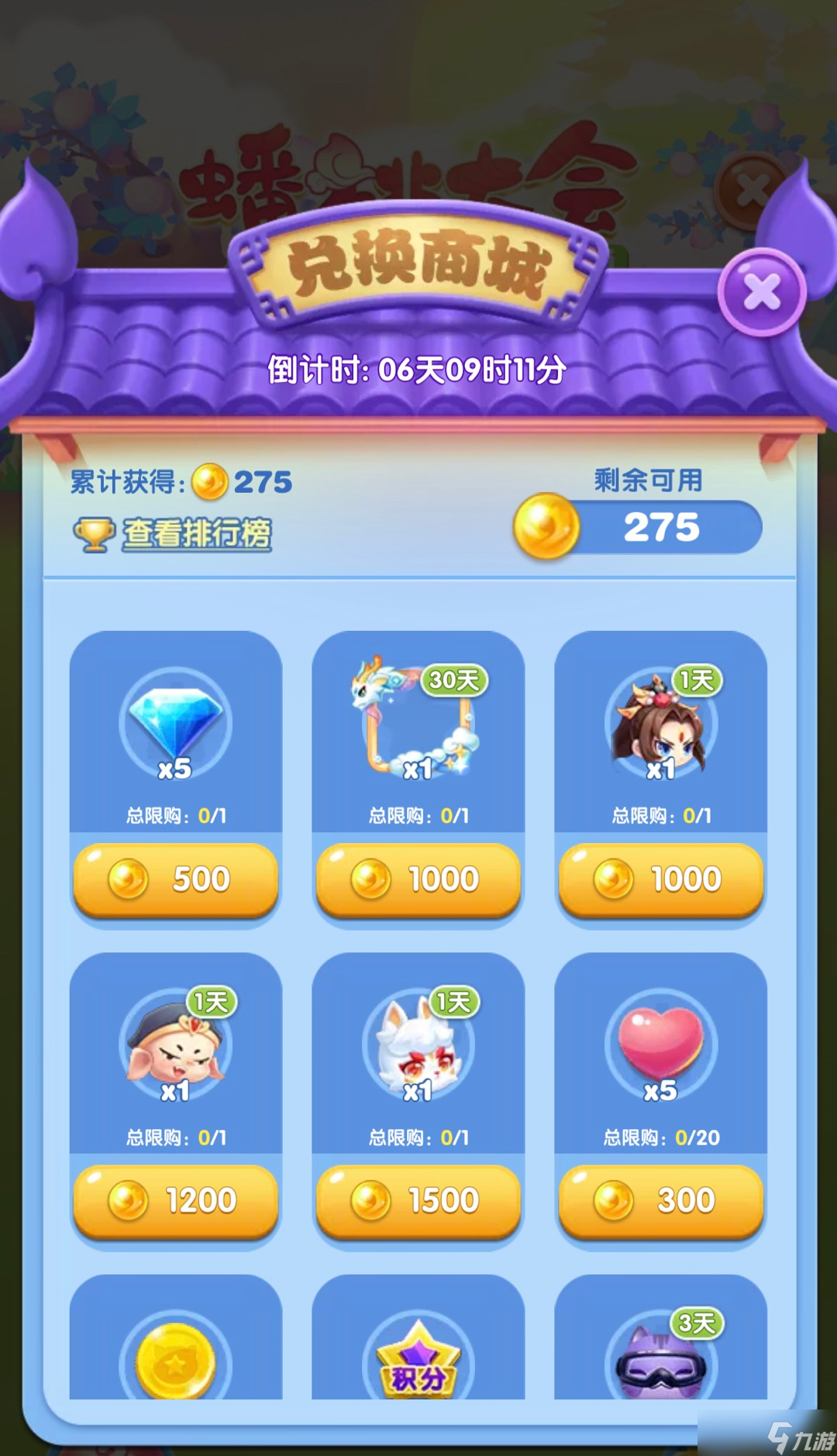
Task: Close the 兑换商城 exchange shop dialog
Action: point(762,292)
